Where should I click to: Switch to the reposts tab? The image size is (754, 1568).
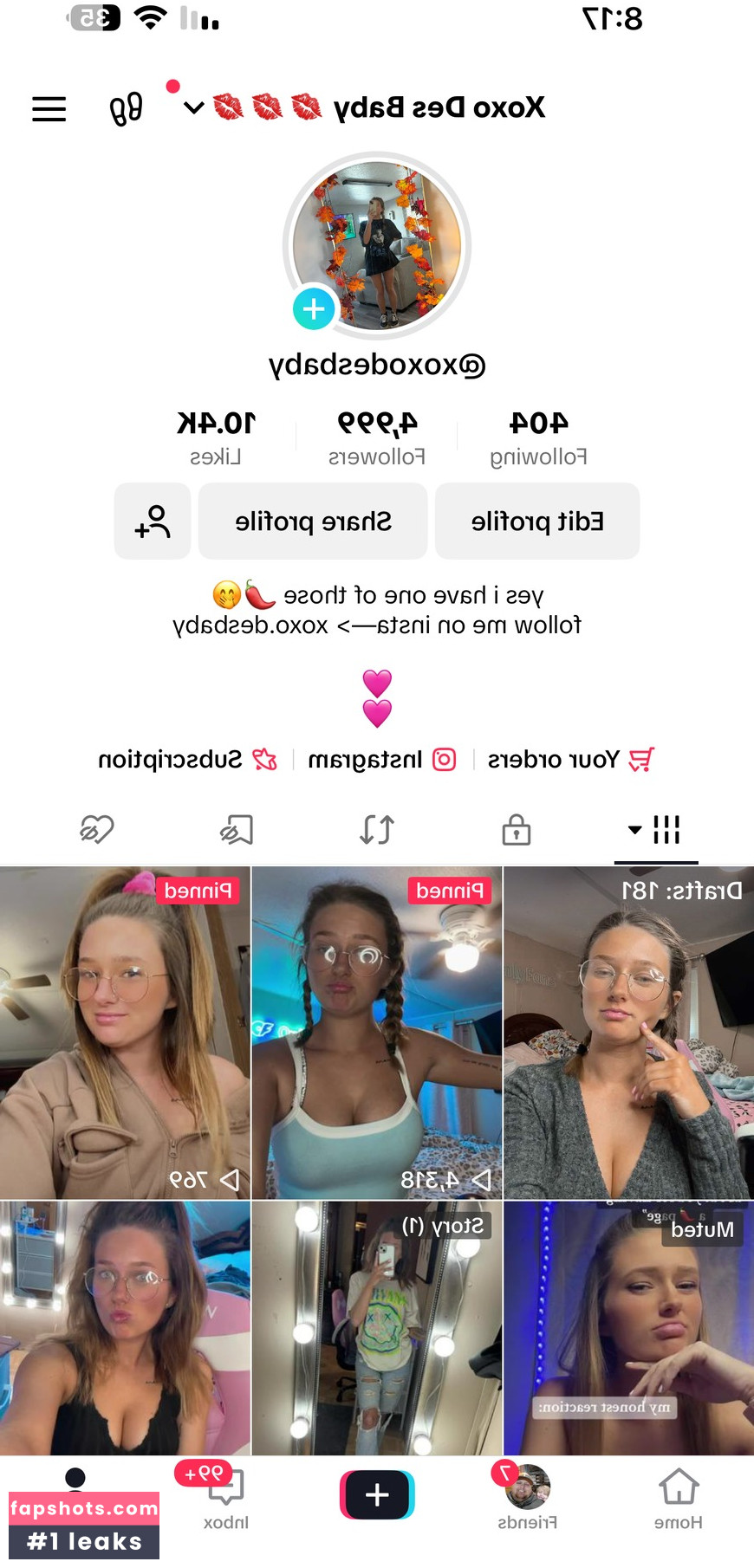[377, 830]
